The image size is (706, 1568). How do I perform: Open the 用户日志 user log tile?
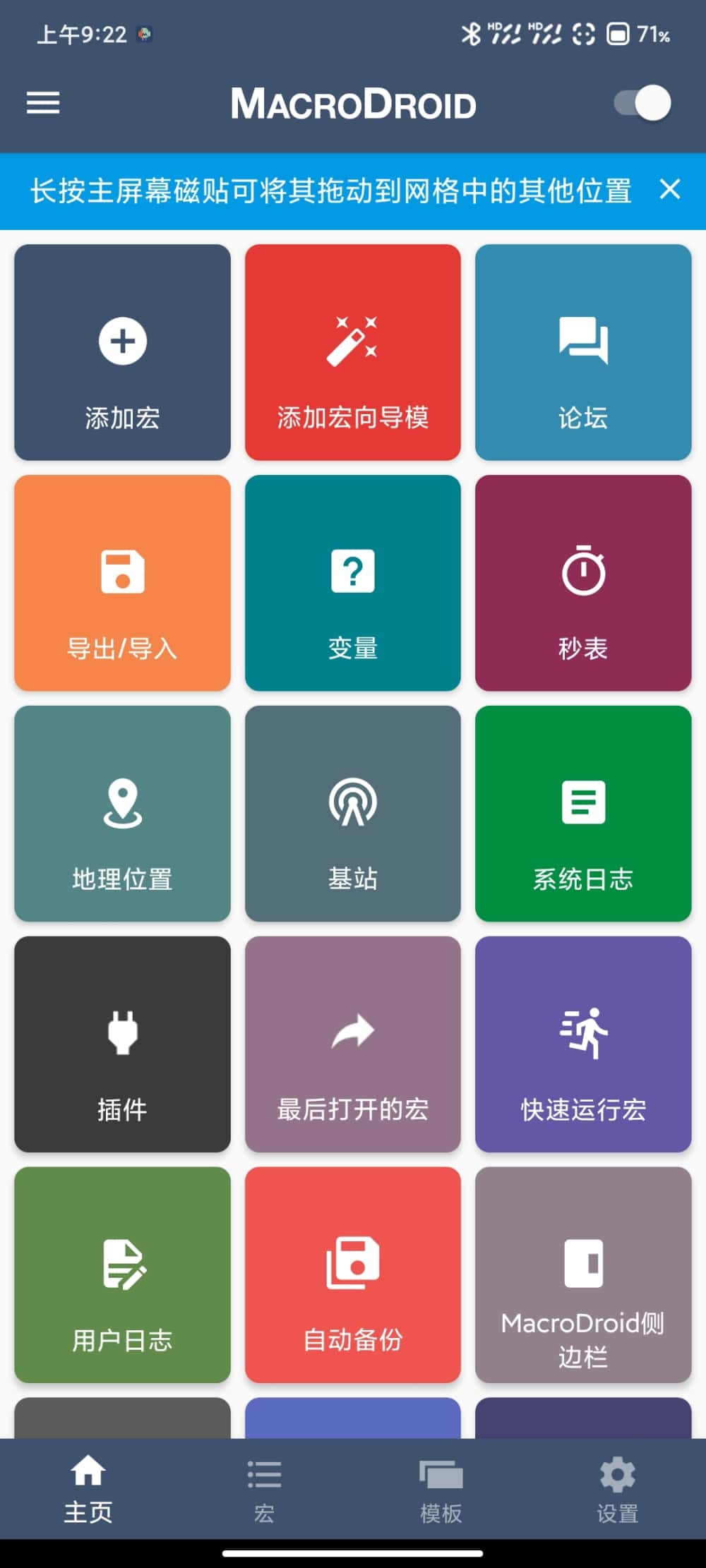[x=122, y=1277]
